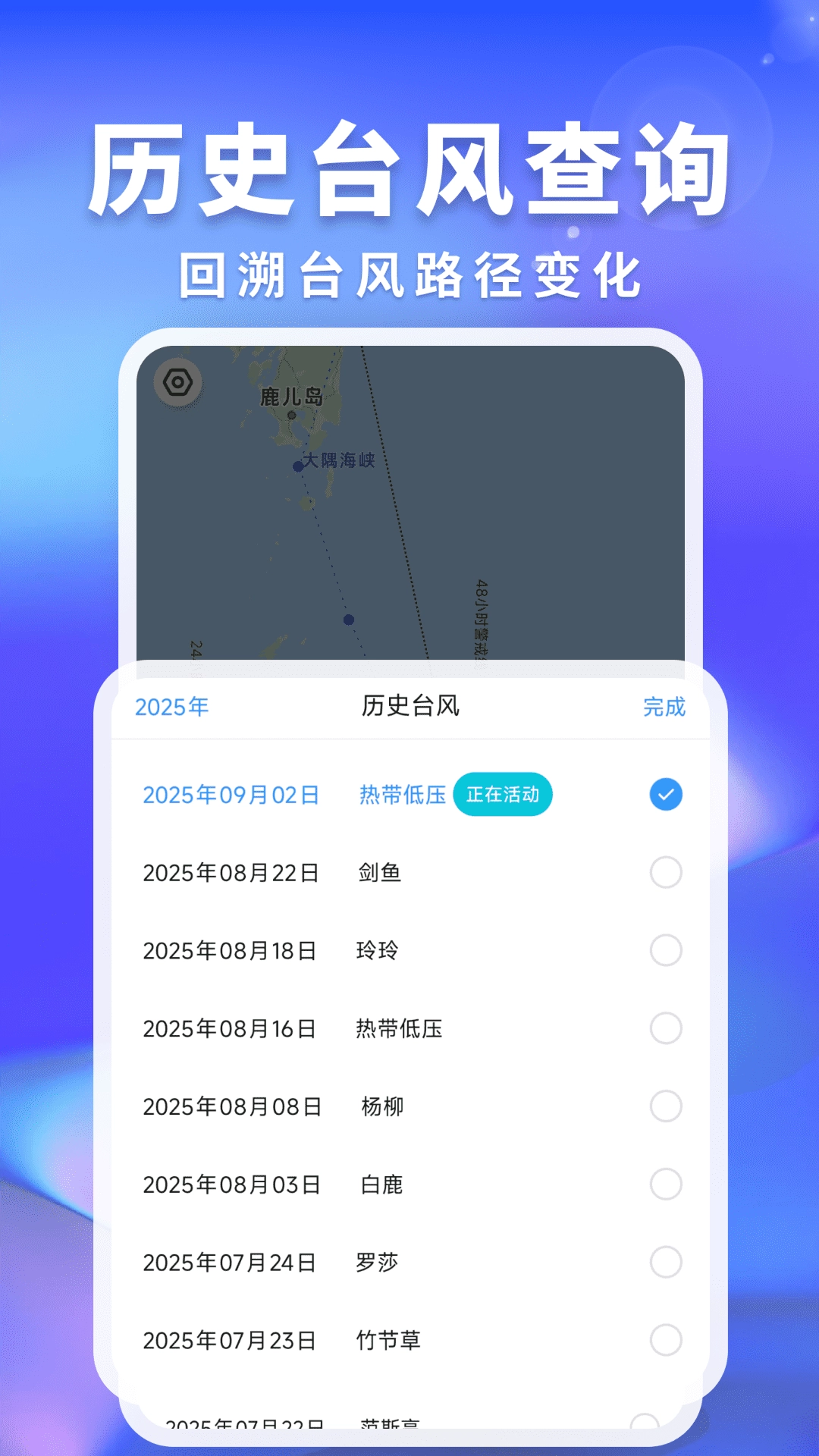Select the radio button for typhoon 玲玲
The image size is (819, 1456).
665,950
